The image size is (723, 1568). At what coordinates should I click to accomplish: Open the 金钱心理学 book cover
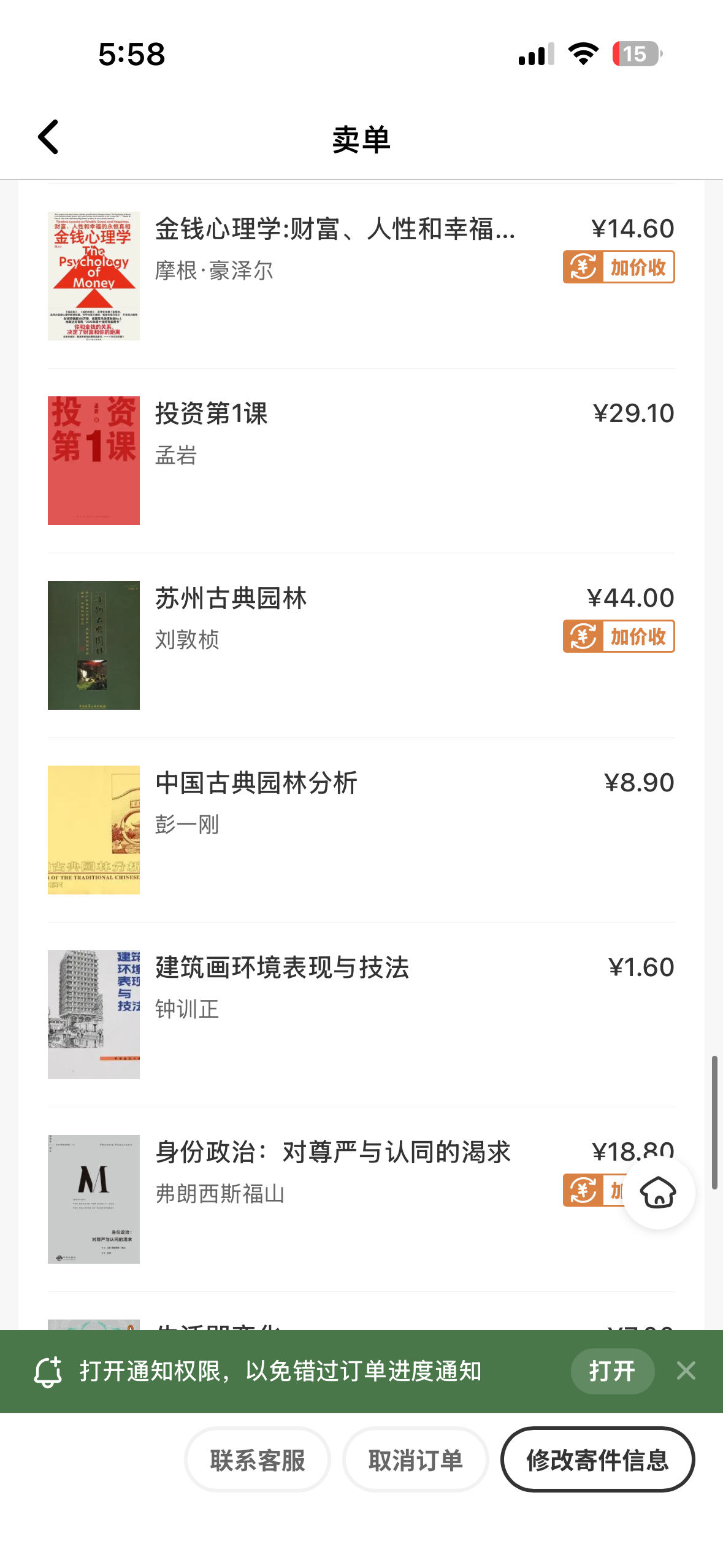(x=94, y=276)
